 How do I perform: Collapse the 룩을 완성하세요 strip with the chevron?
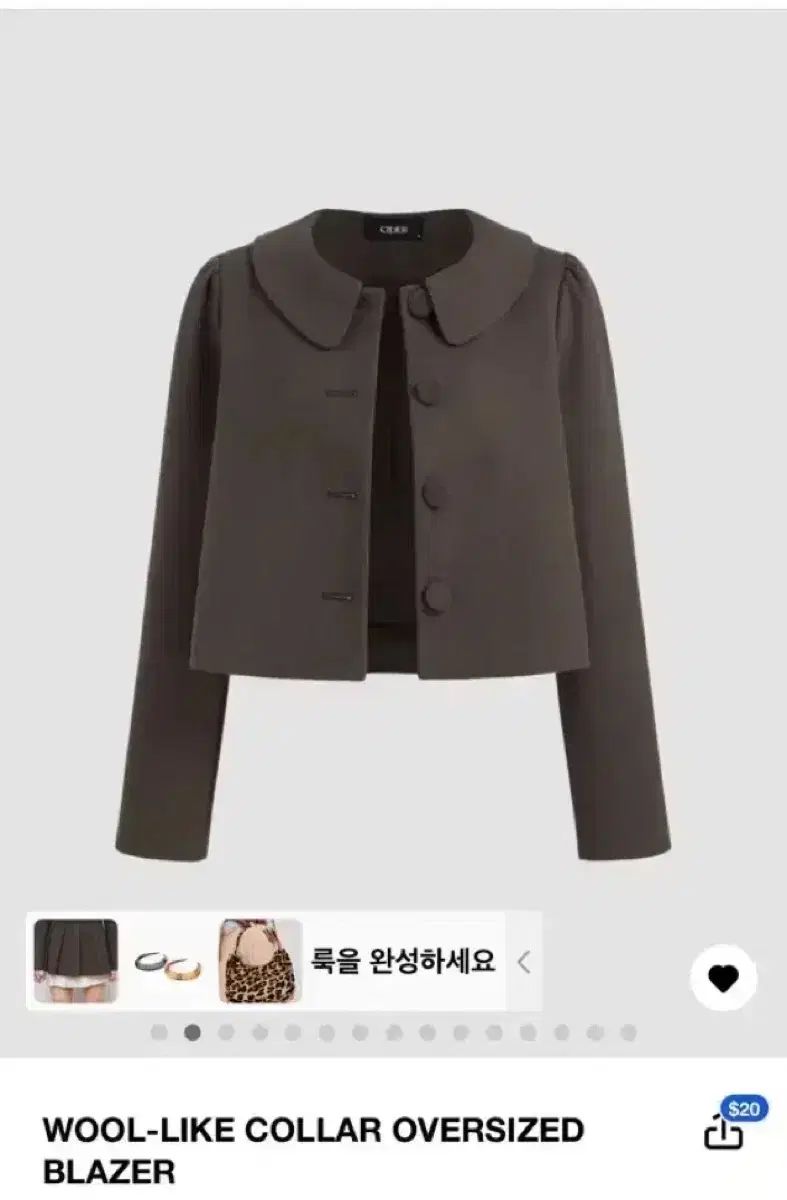524,963
